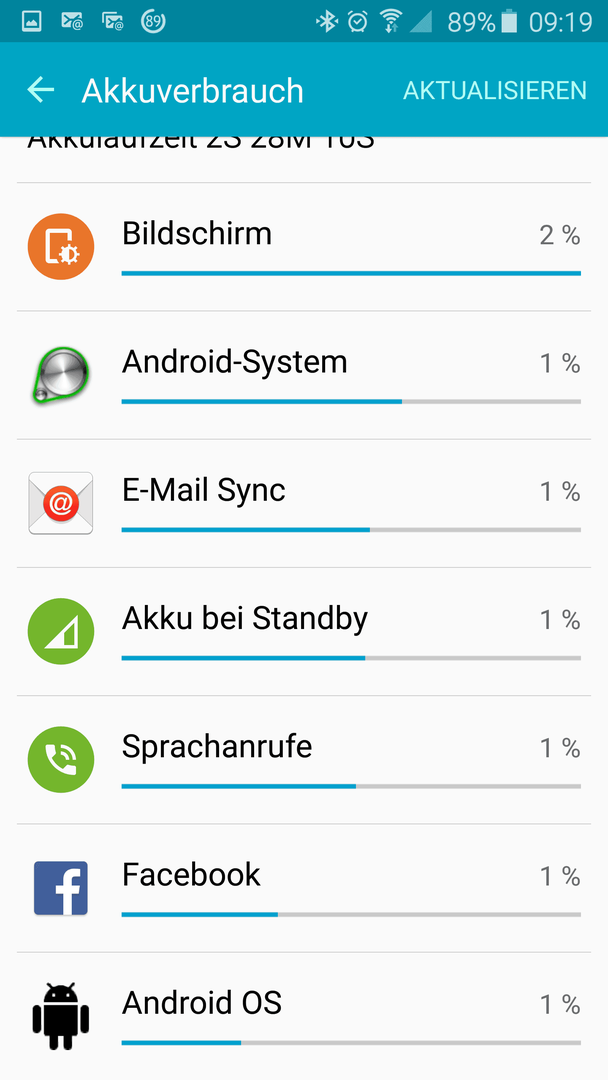View Android OS battery usage
Viewport: 608px width, 1080px height.
(304, 1016)
